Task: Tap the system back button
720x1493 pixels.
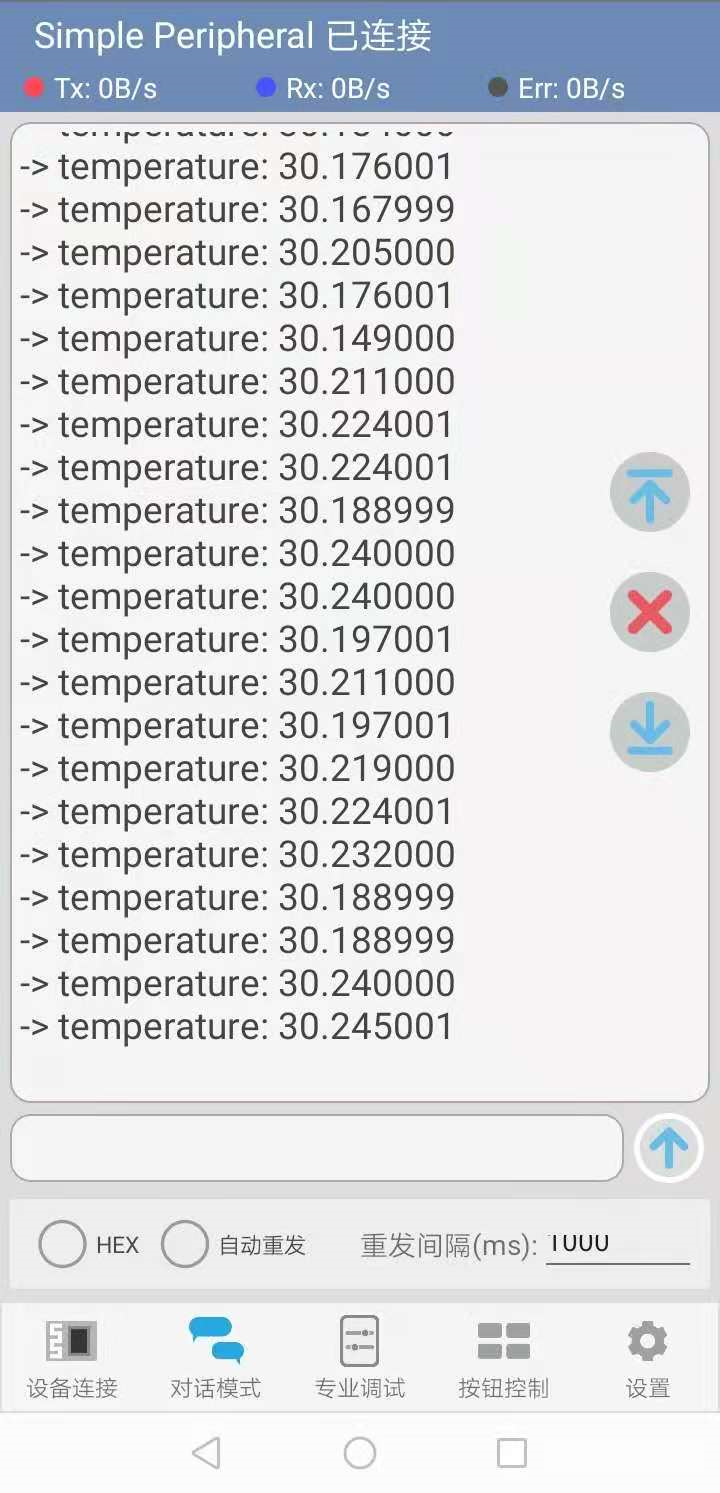Action: tap(206, 1453)
